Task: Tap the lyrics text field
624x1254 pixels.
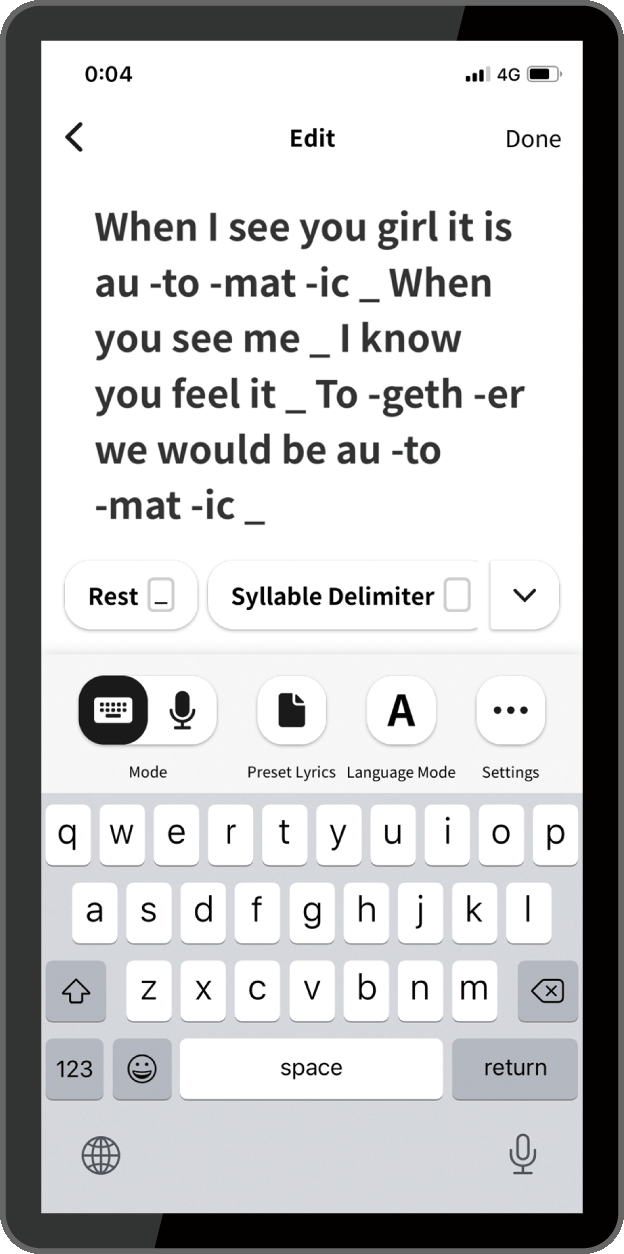Action: point(310,366)
